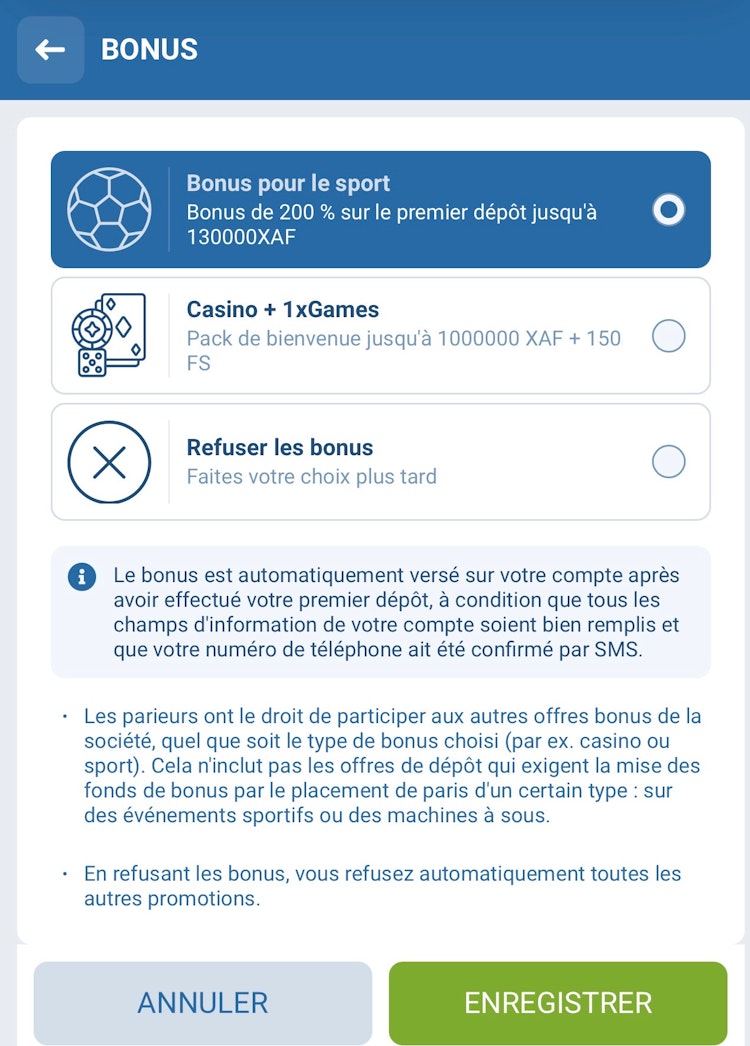Select the Bonus pour le sport radio button
750x1046 pixels.
tap(668, 209)
